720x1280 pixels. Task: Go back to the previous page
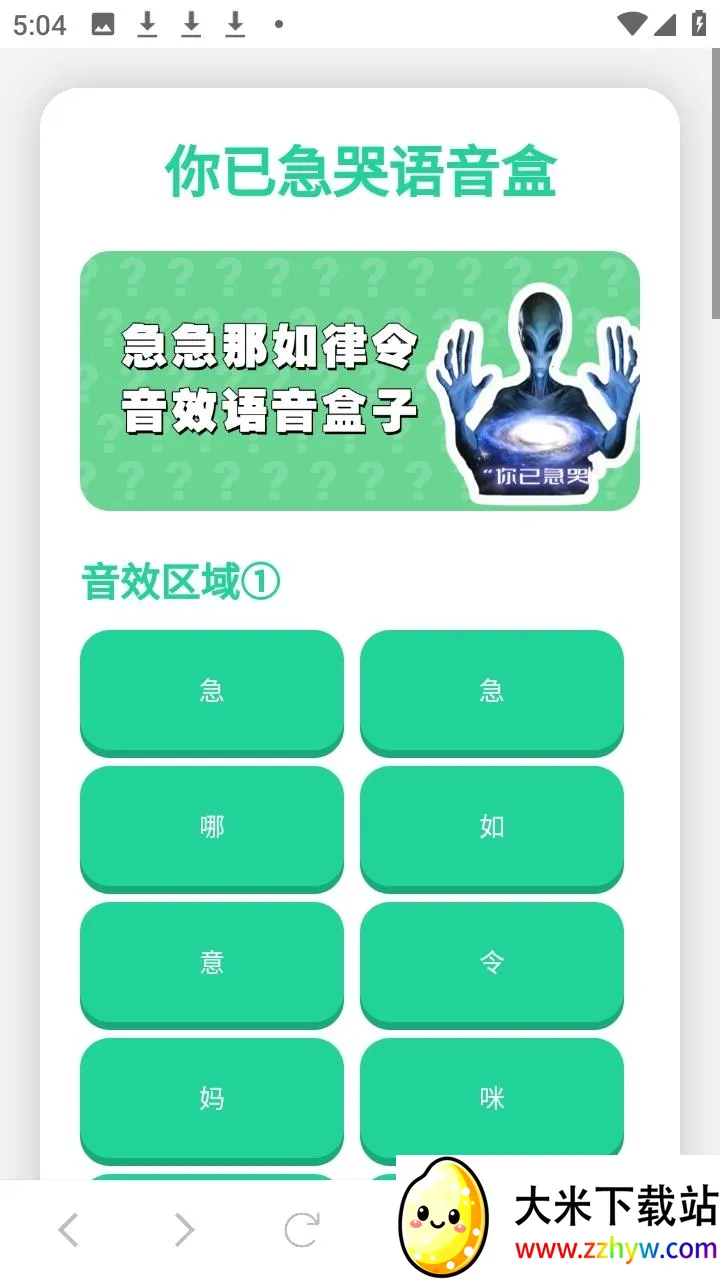click(68, 1230)
